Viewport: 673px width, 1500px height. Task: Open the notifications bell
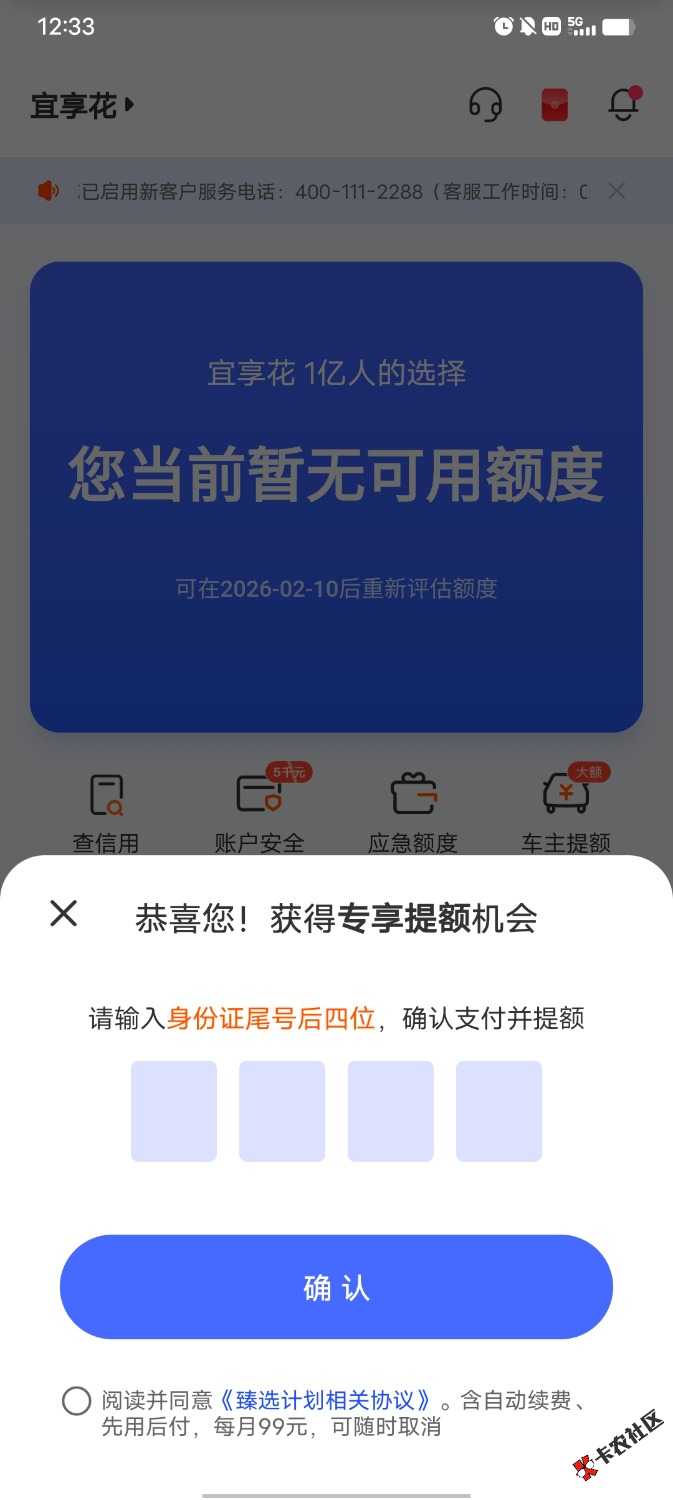pyautogui.click(x=623, y=104)
